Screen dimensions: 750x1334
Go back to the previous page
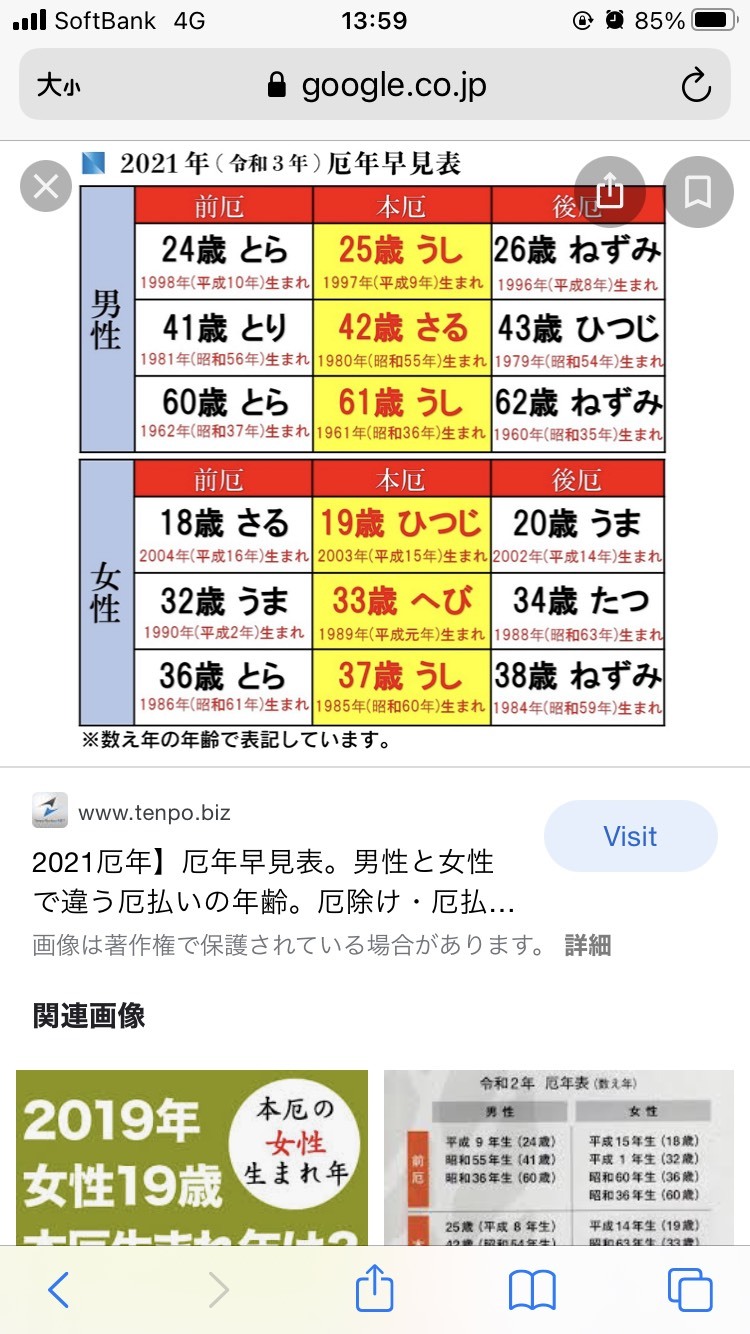(59, 1289)
